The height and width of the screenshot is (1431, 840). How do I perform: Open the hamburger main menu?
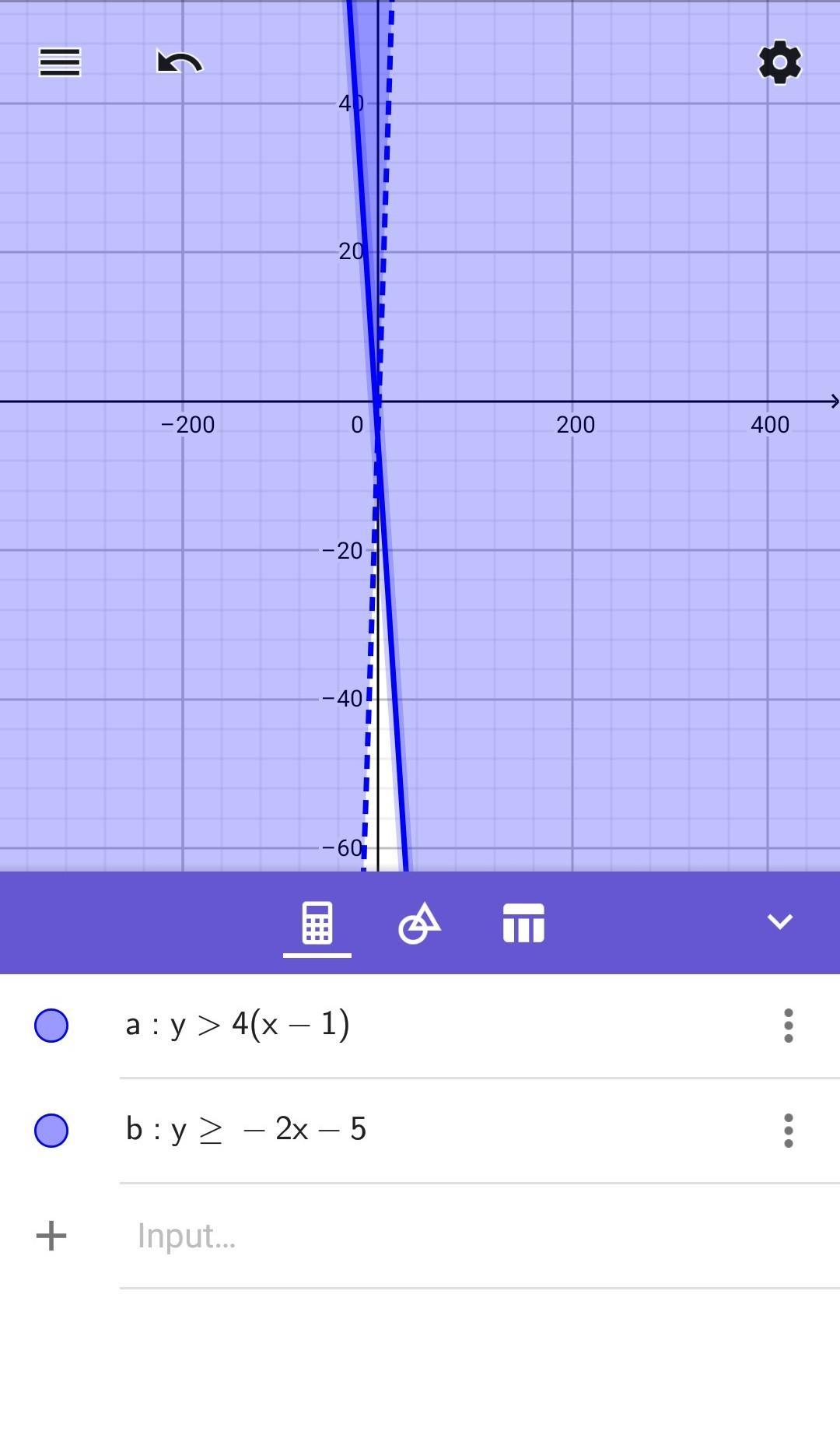tap(60, 62)
